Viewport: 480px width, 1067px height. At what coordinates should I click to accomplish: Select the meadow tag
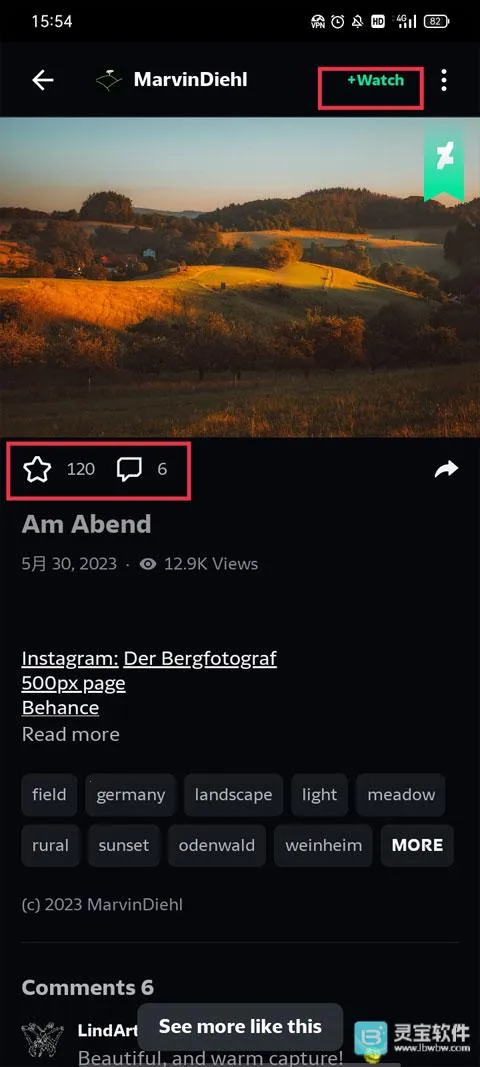[x=401, y=795]
